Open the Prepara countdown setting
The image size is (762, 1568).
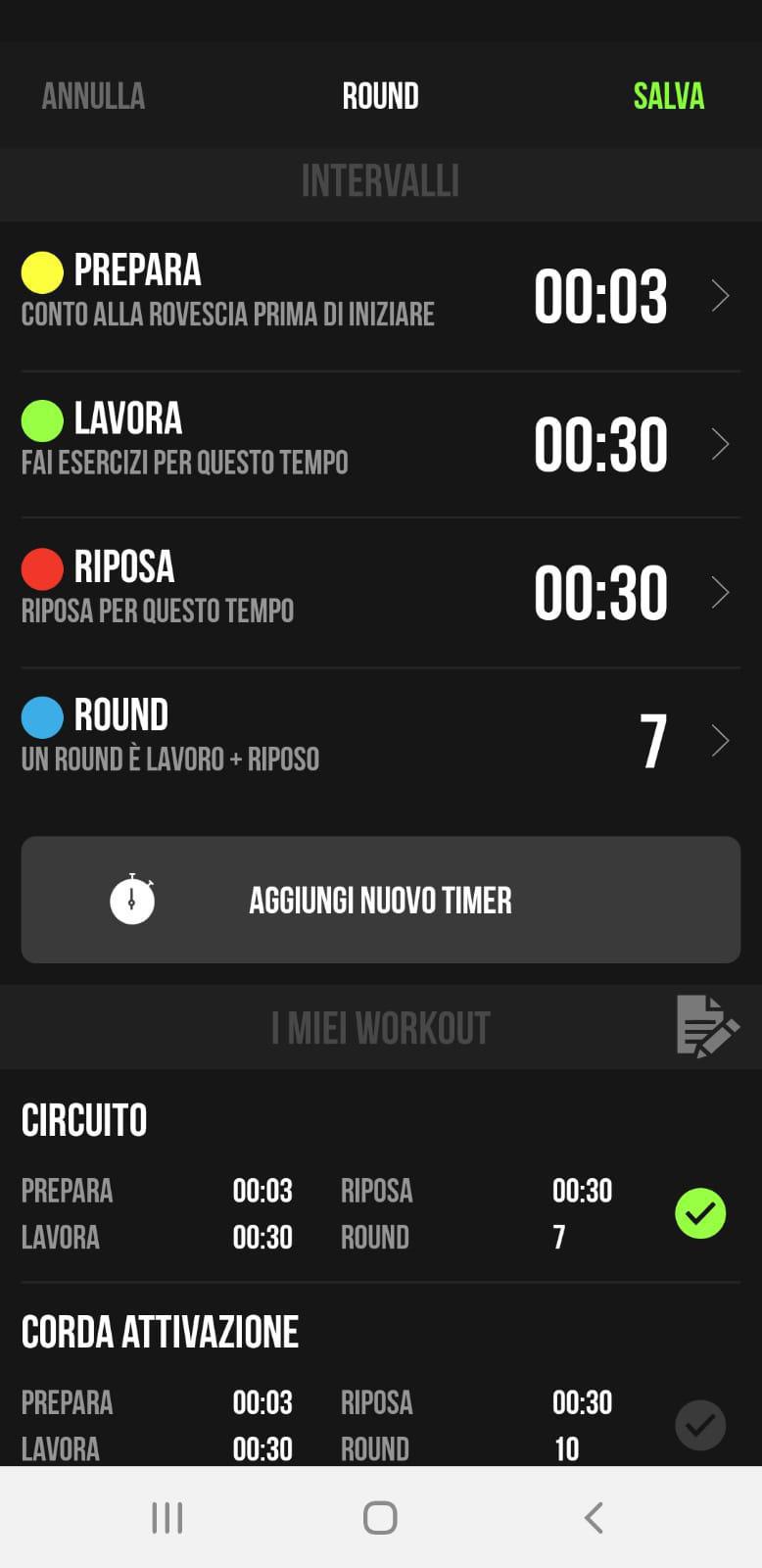[x=380, y=295]
